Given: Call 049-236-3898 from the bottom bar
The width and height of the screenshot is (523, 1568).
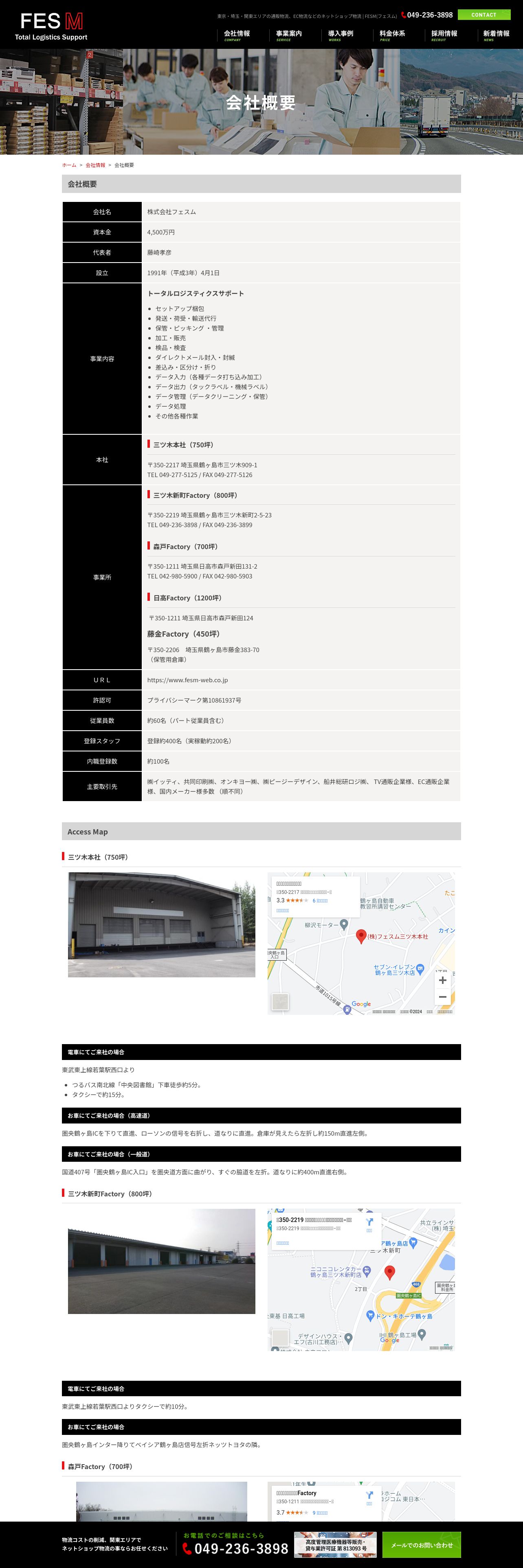Looking at the screenshot, I should tap(235, 1548).
